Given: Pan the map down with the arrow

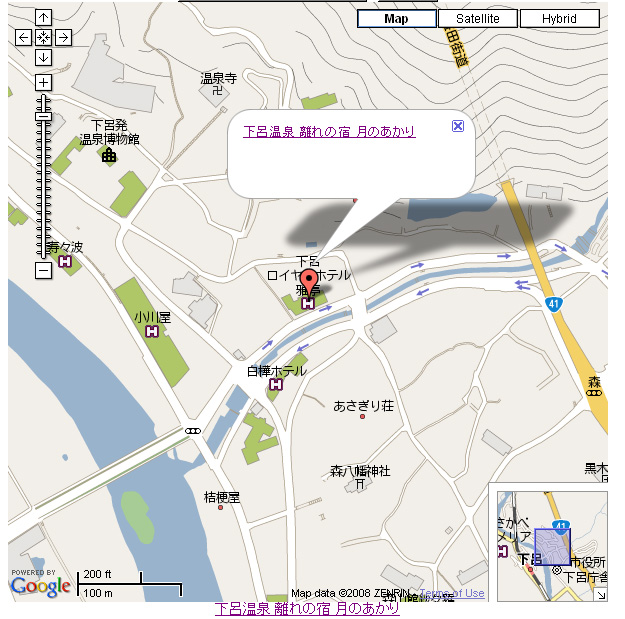Looking at the screenshot, I should pyautogui.click(x=43, y=57).
